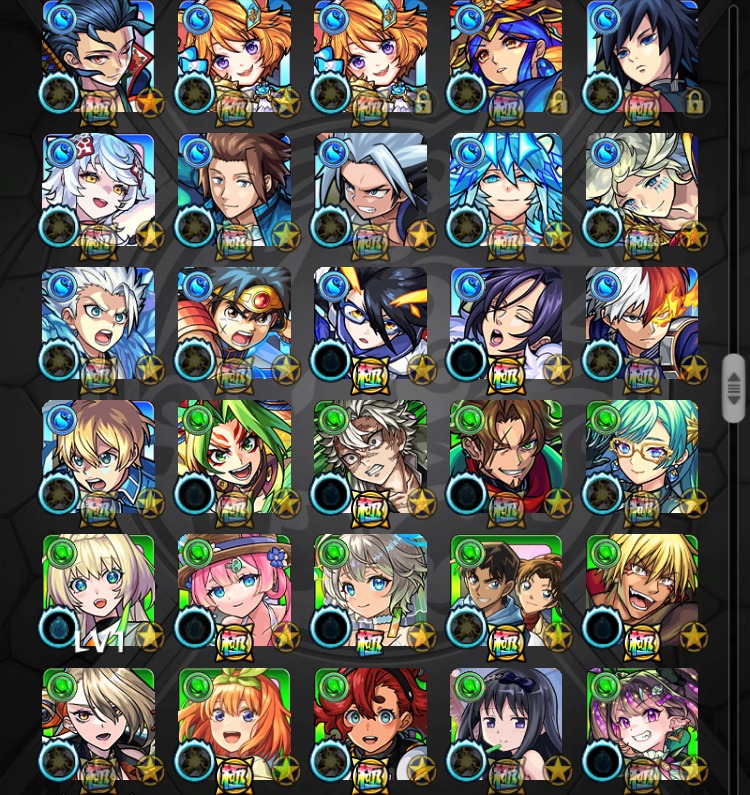This screenshot has height=795, width=750.
Task: Select the half-white half-red haired character
Action: (642, 324)
